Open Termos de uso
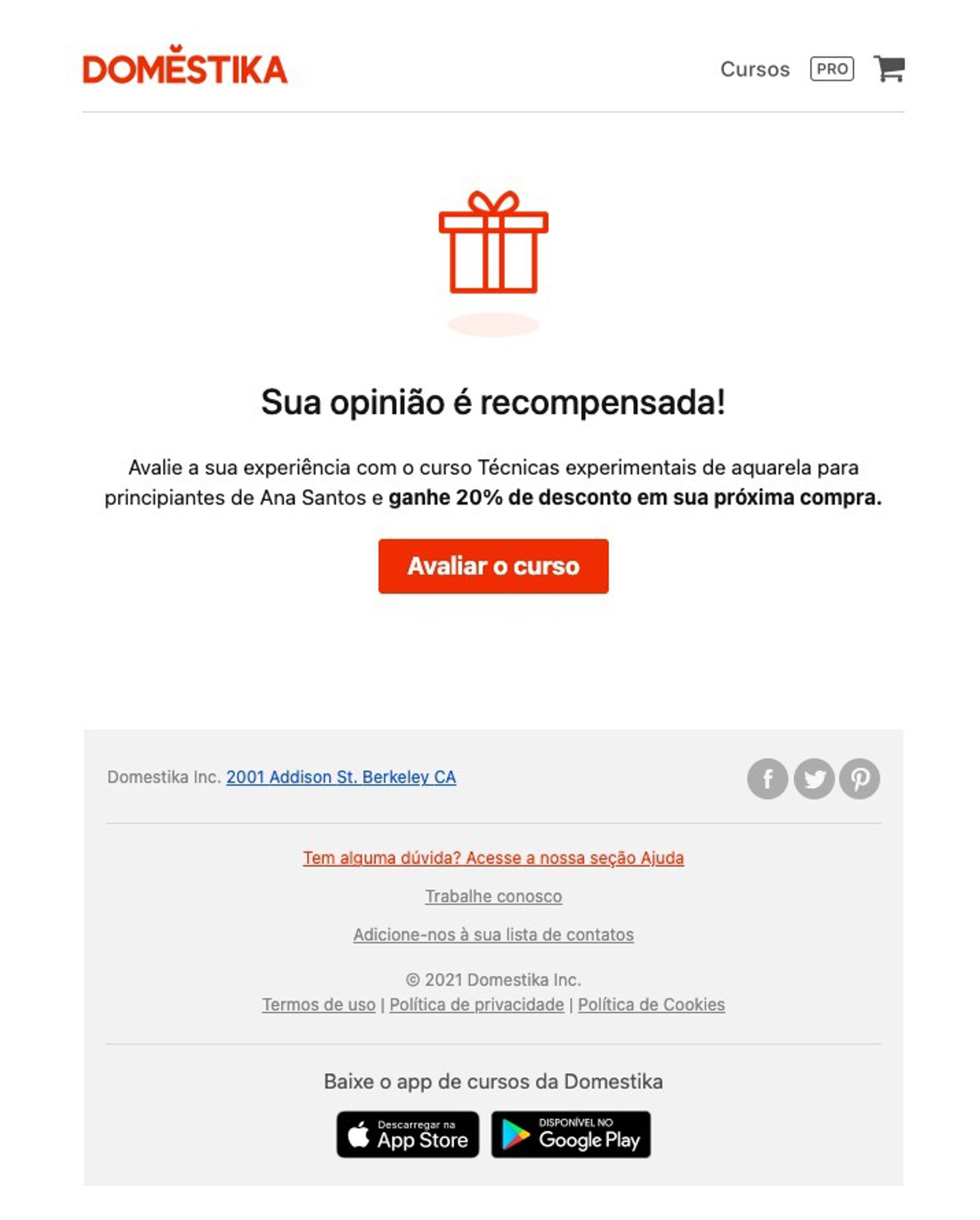Screen dimensions: 980x1220 318,1005
